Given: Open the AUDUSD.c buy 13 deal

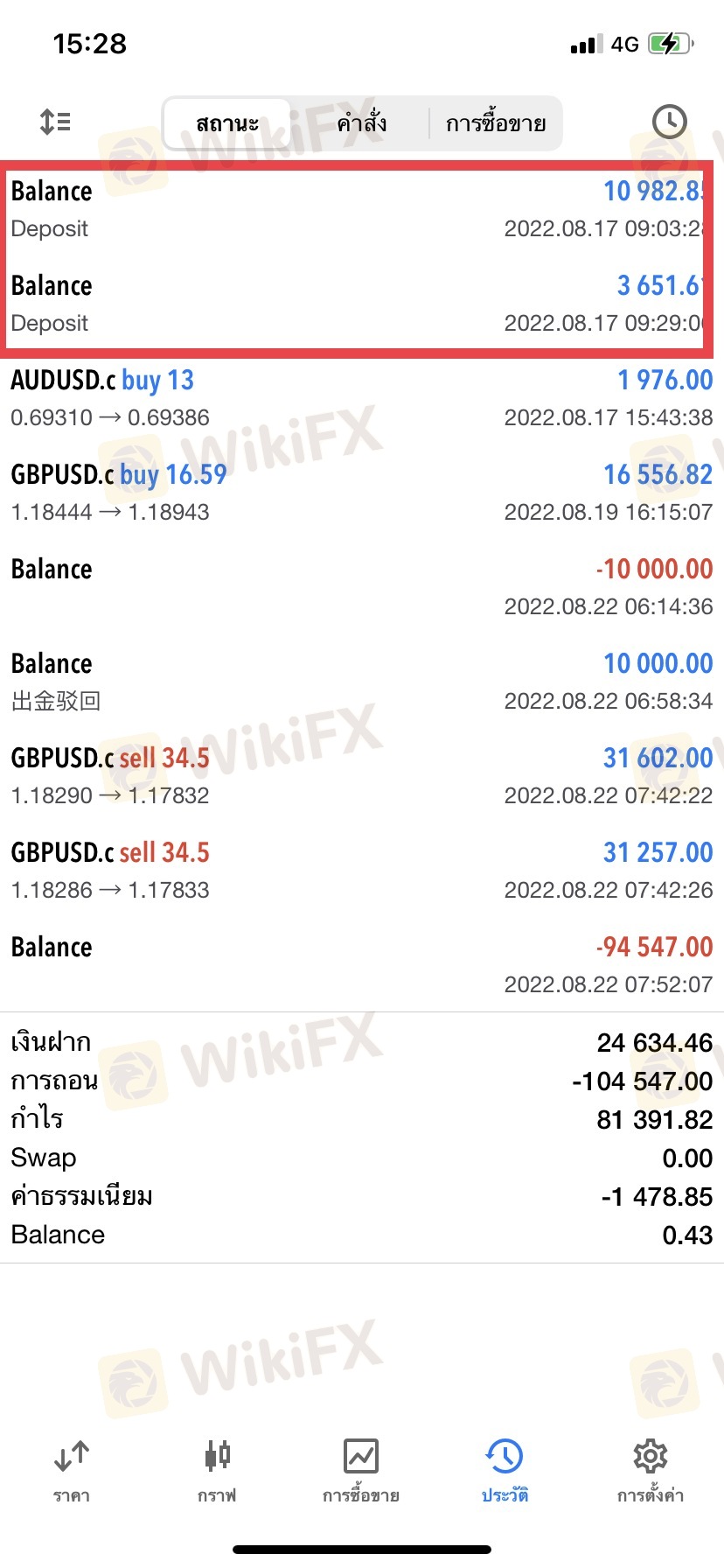Looking at the screenshot, I should (x=362, y=398).
